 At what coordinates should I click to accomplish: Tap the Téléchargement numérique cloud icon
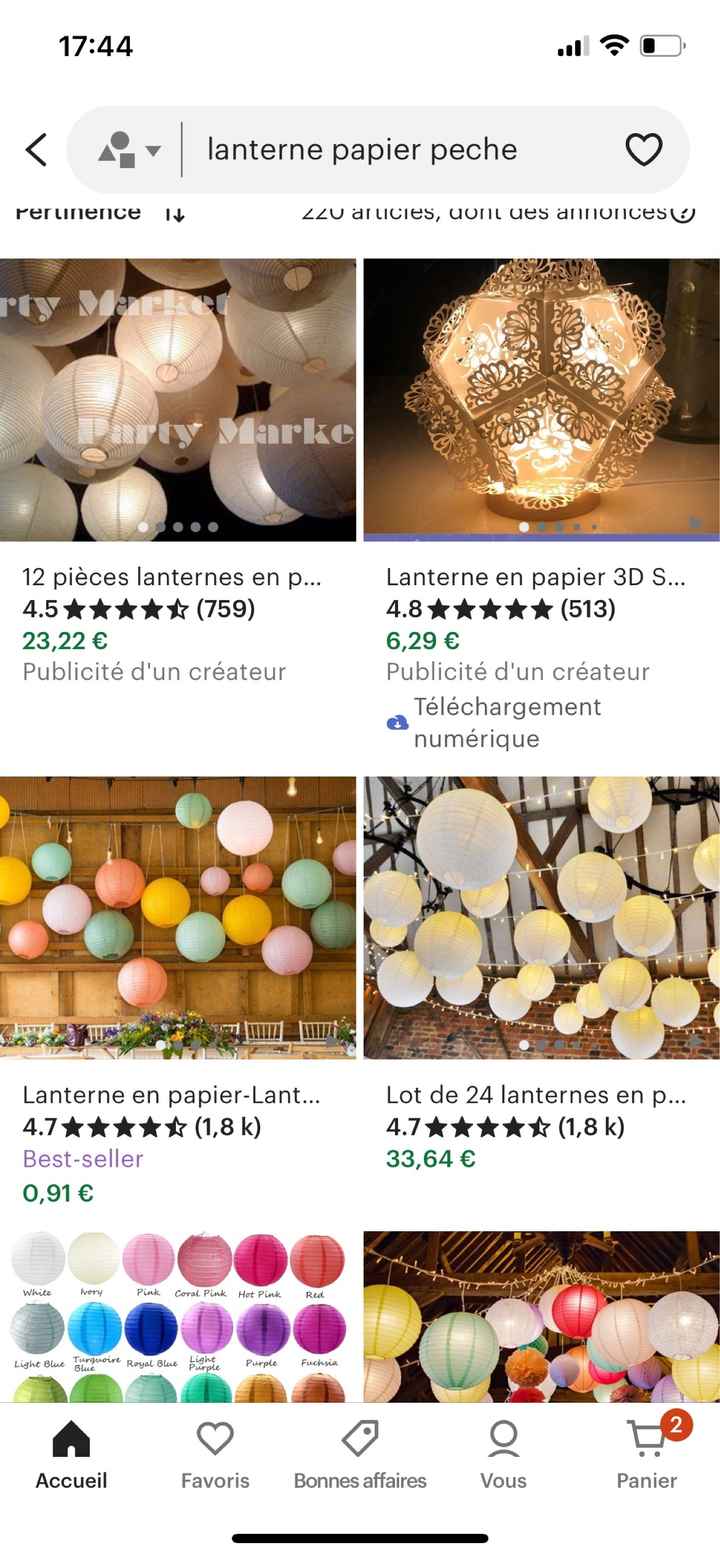coord(396,721)
